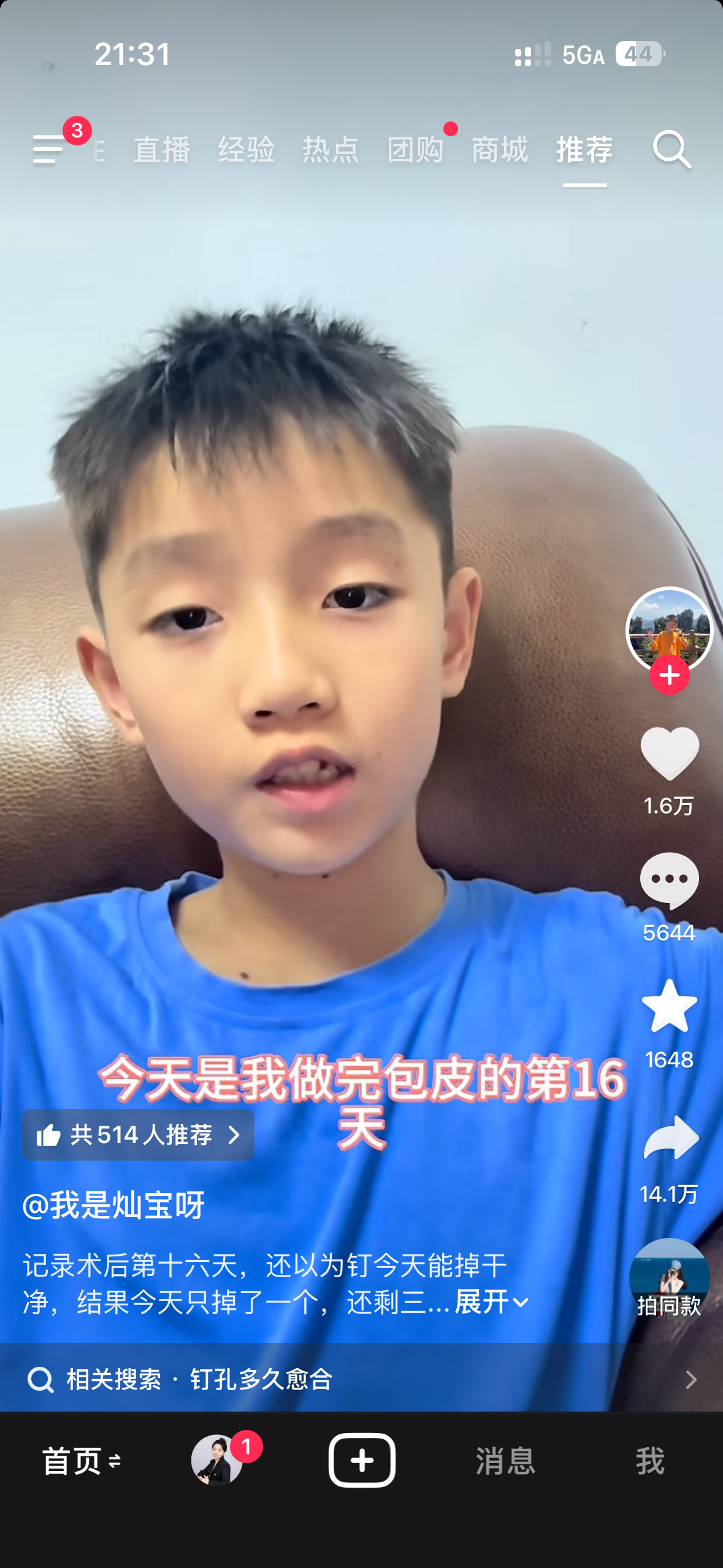The height and width of the screenshot is (1568, 723).
Task: Tap the 拍同款 button
Action: (670, 1278)
